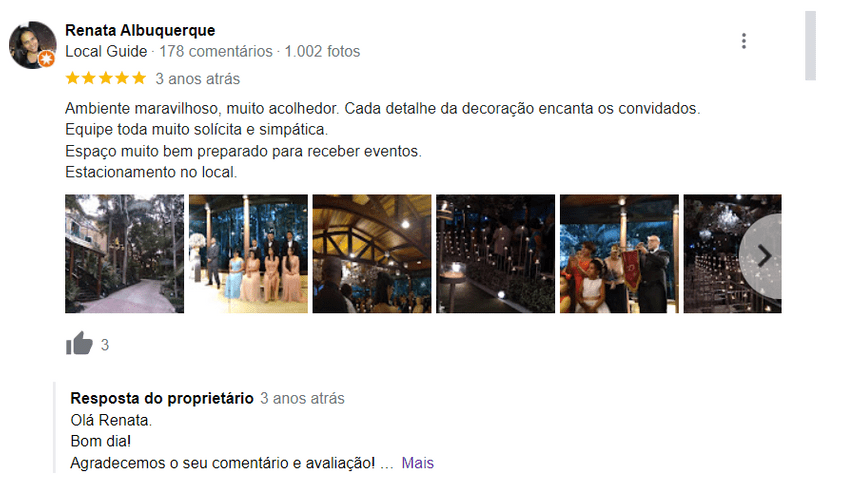This screenshot has width=841, height=502.
Task: Open the garden pathway photo
Action: 124,254
